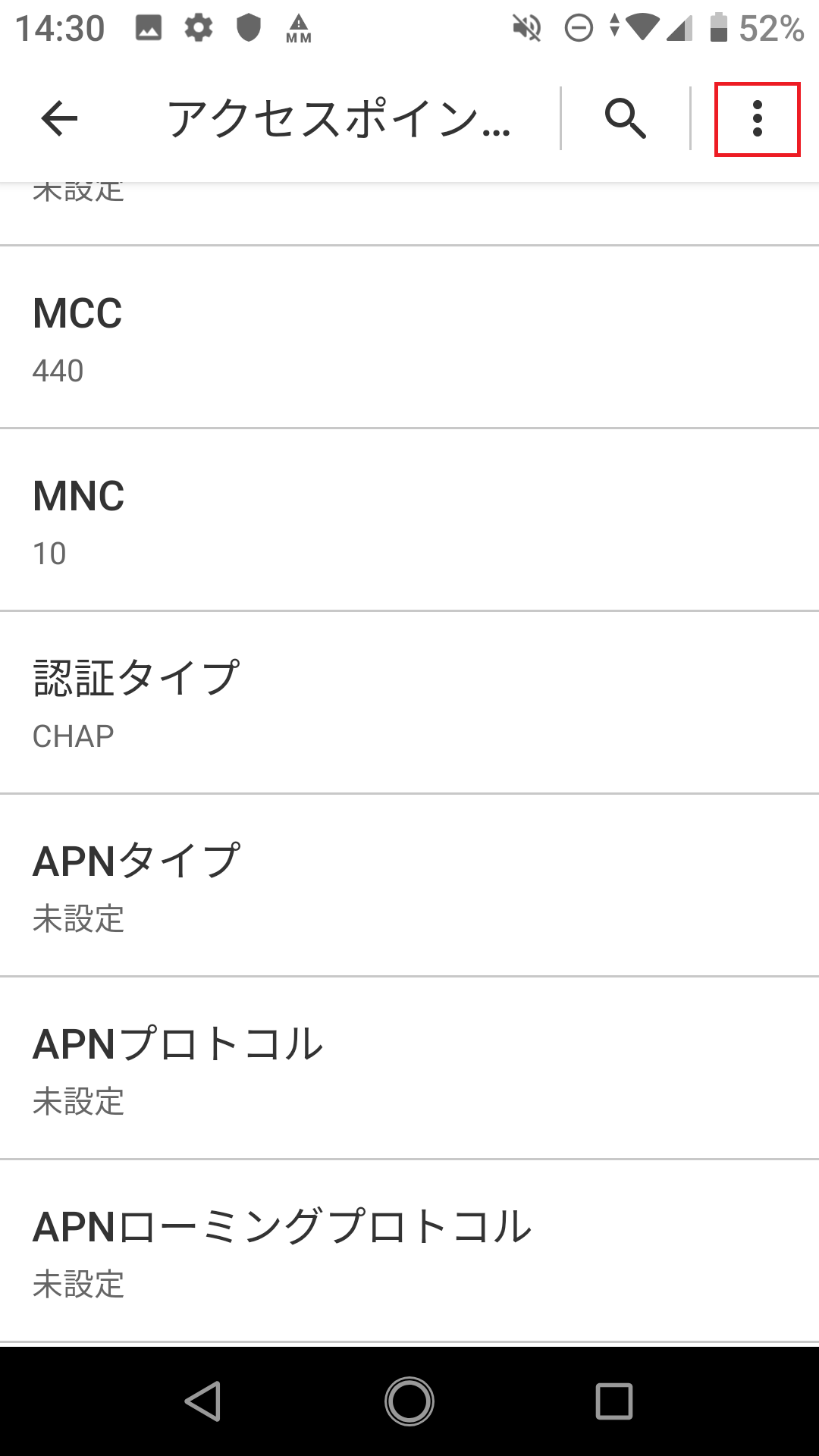
Task: Open the three-dot overflow menu
Action: point(757,119)
